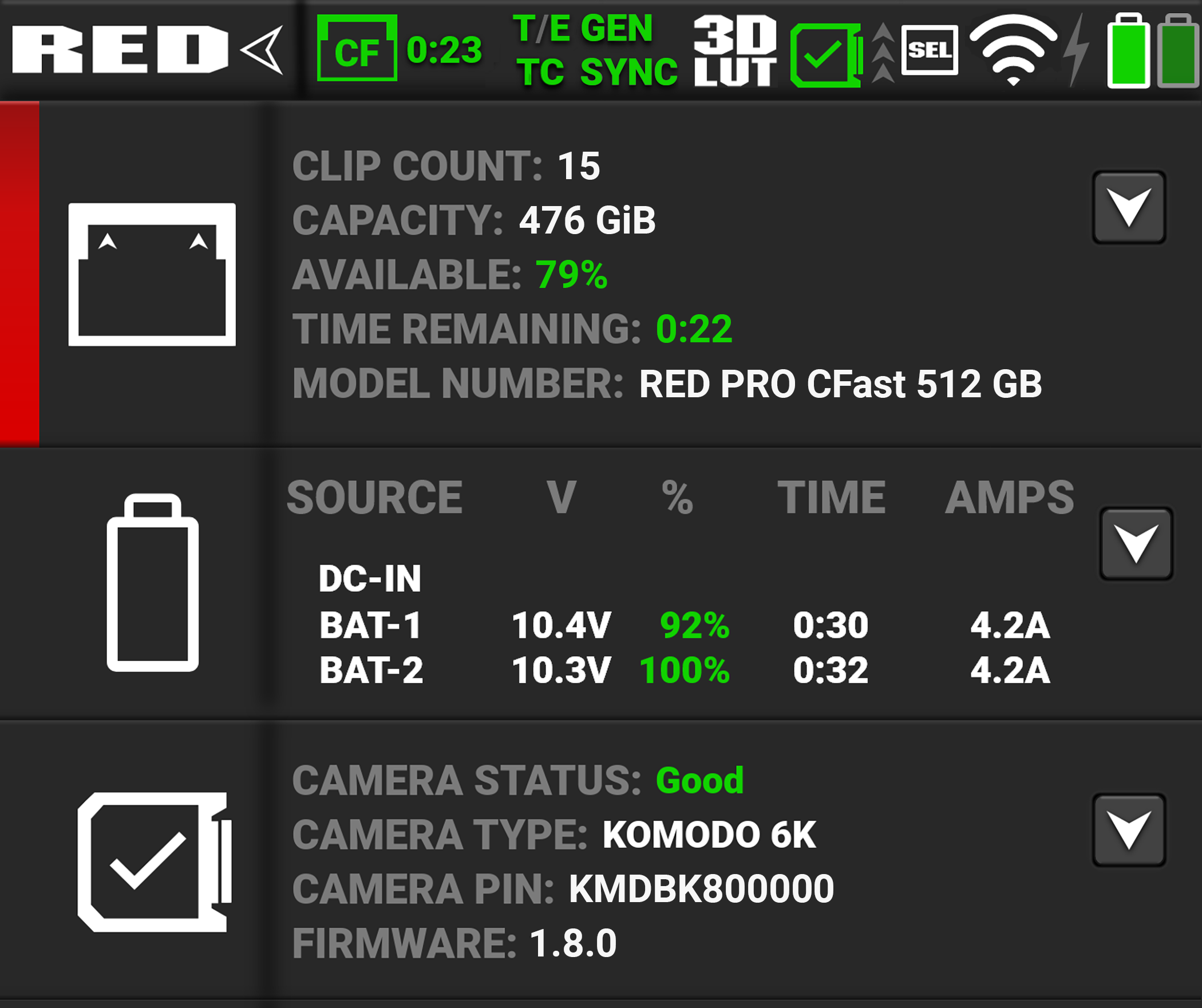Expand the power source section
This screenshot has width=1202, height=1008.
tap(1136, 543)
